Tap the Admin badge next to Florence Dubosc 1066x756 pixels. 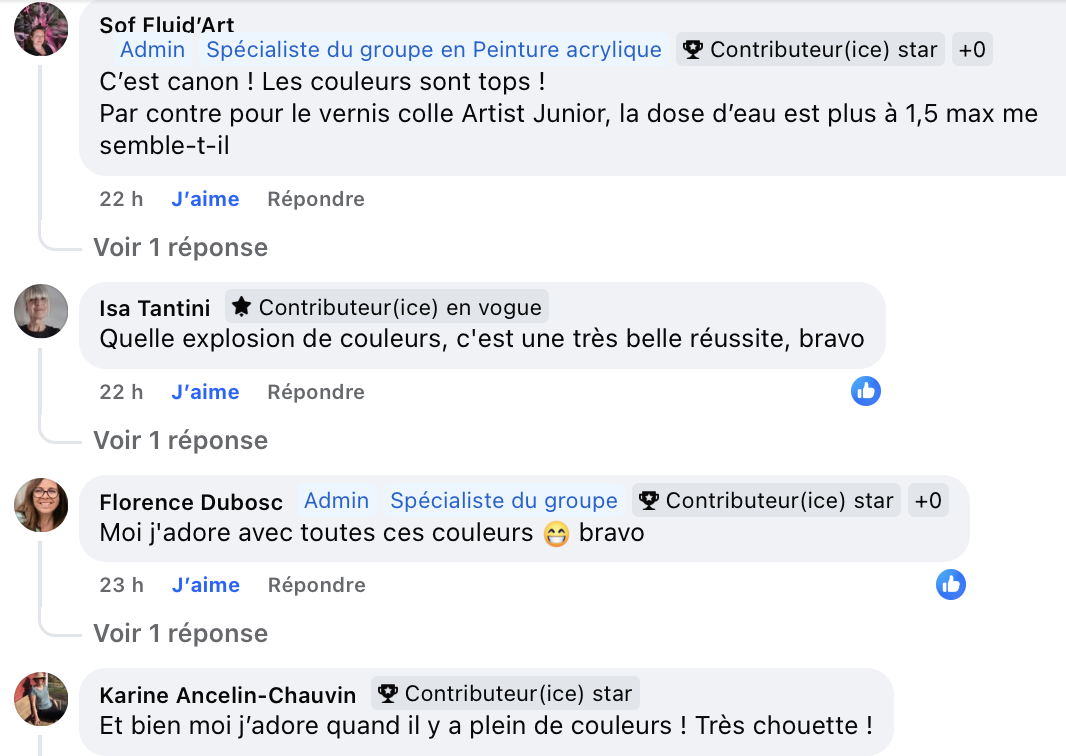click(336, 500)
